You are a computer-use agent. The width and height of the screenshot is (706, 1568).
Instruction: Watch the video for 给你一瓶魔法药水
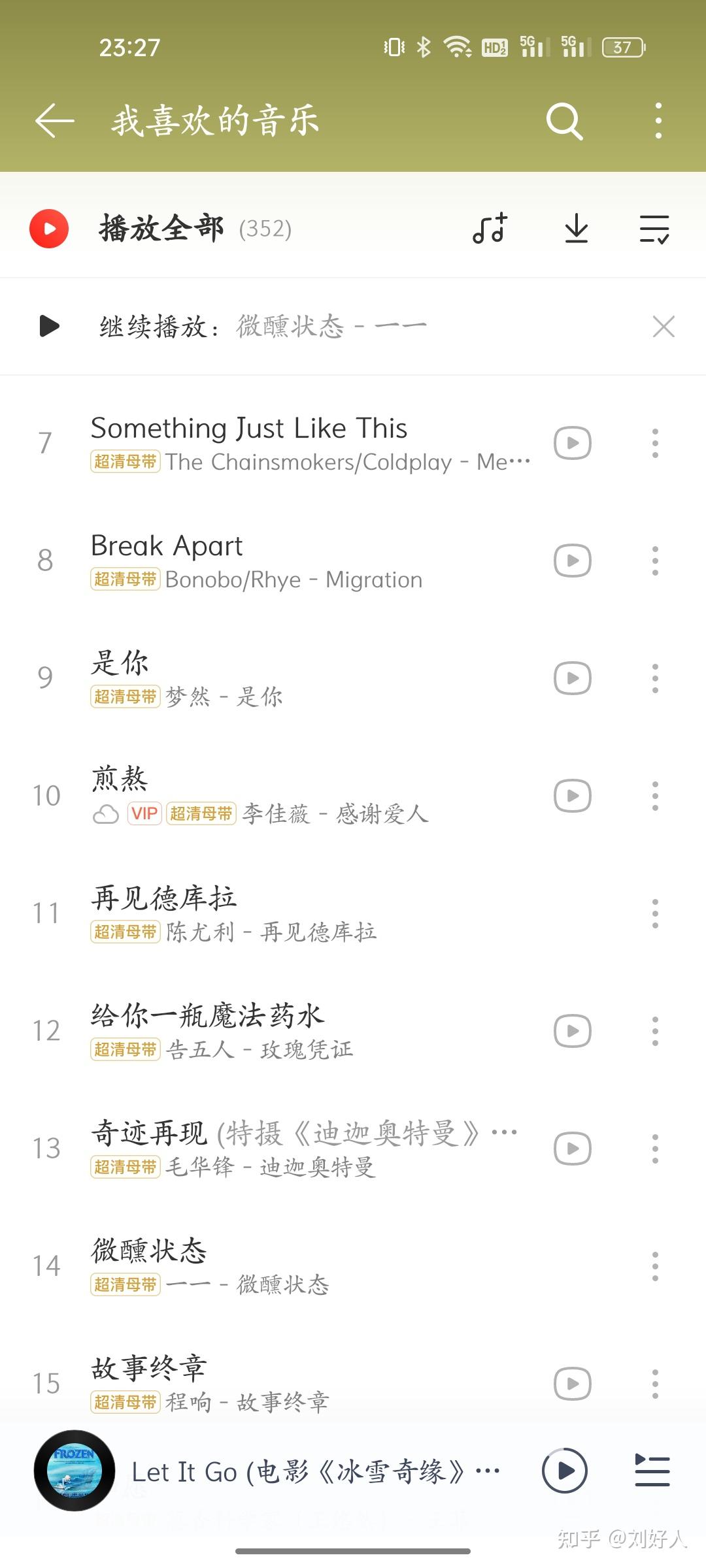click(x=573, y=1031)
